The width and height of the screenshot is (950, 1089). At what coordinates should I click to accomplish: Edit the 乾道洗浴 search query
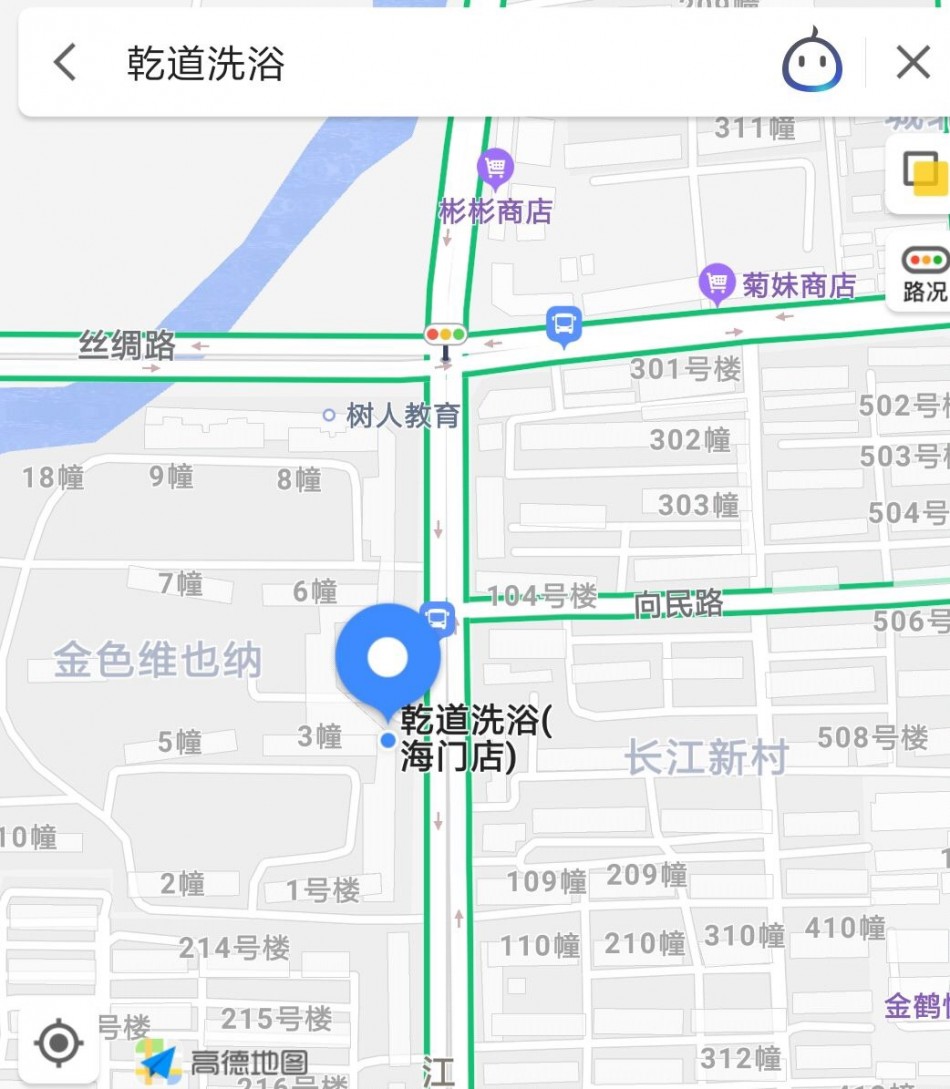[x=400, y=63]
